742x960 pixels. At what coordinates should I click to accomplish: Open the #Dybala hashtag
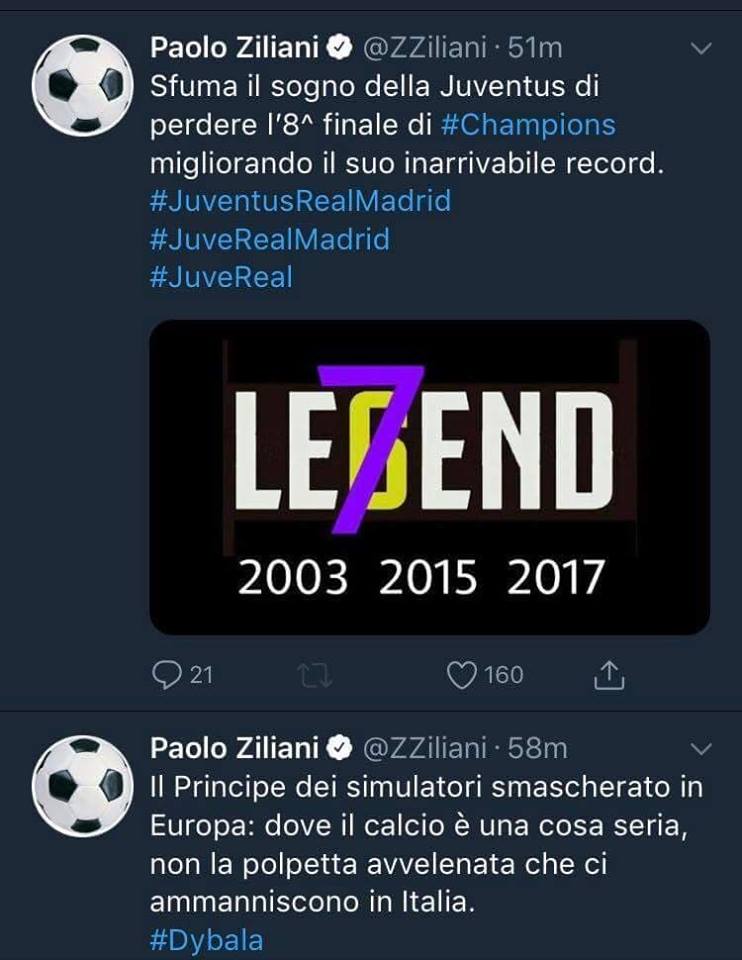[x=206, y=940]
